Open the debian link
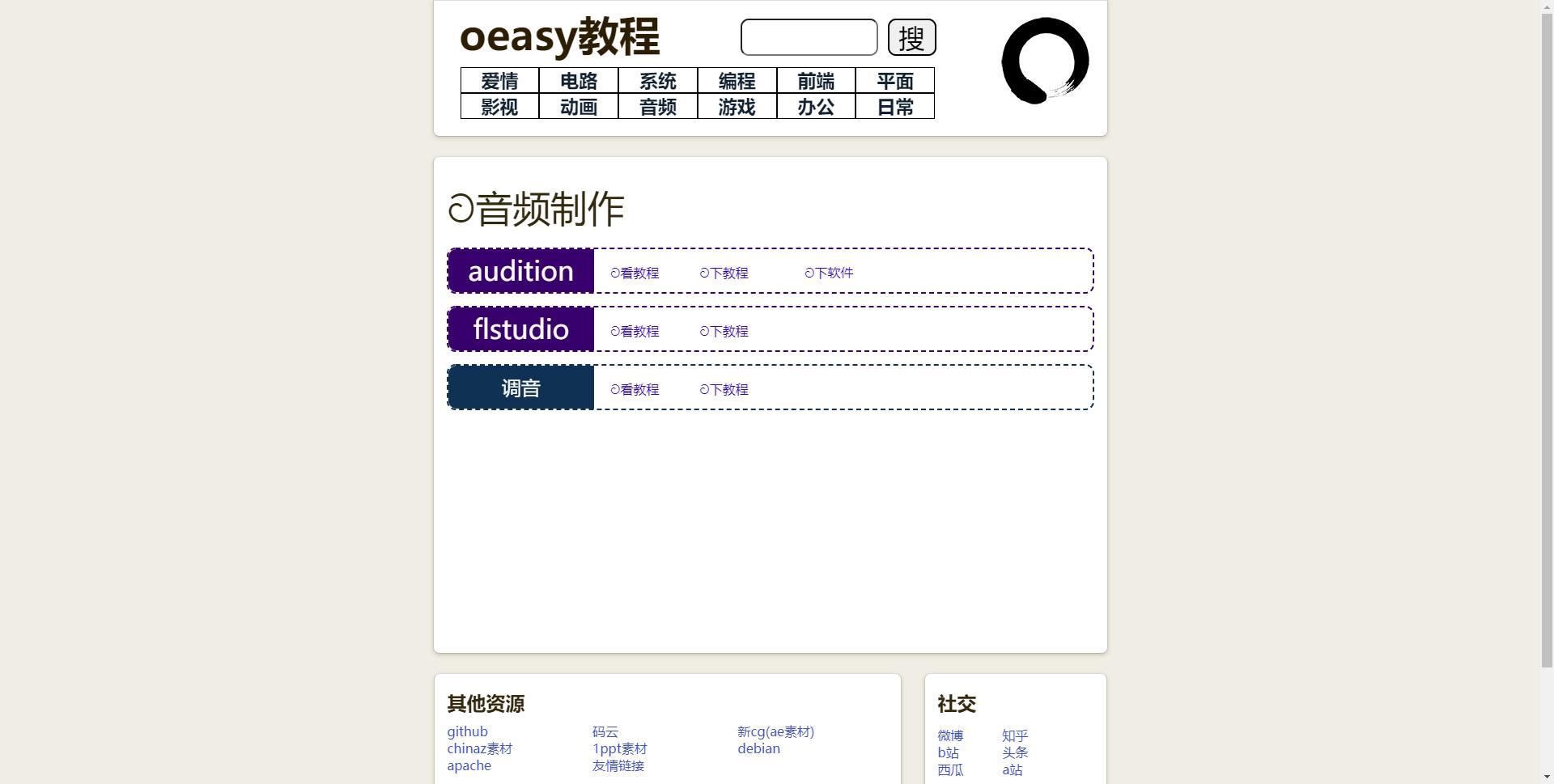The width and height of the screenshot is (1554, 784). click(758, 748)
